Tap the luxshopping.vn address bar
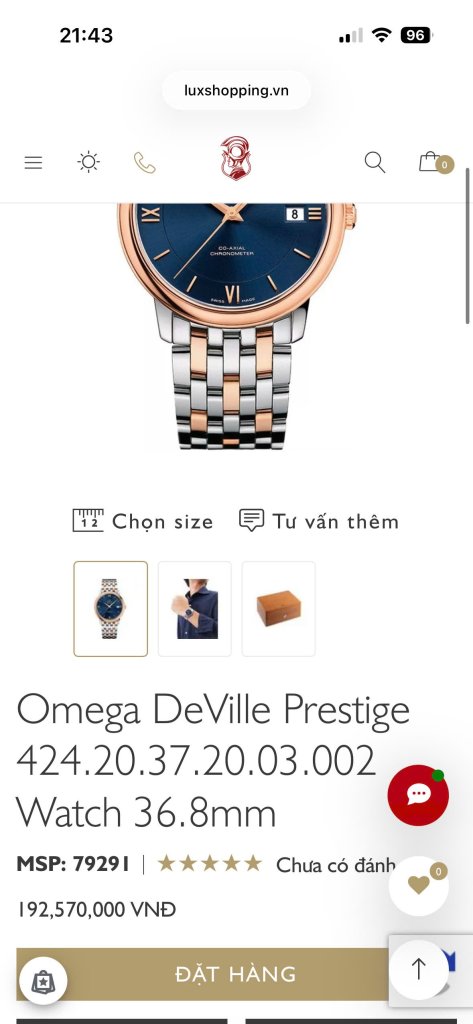The image size is (473, 1024). point(236,90)
